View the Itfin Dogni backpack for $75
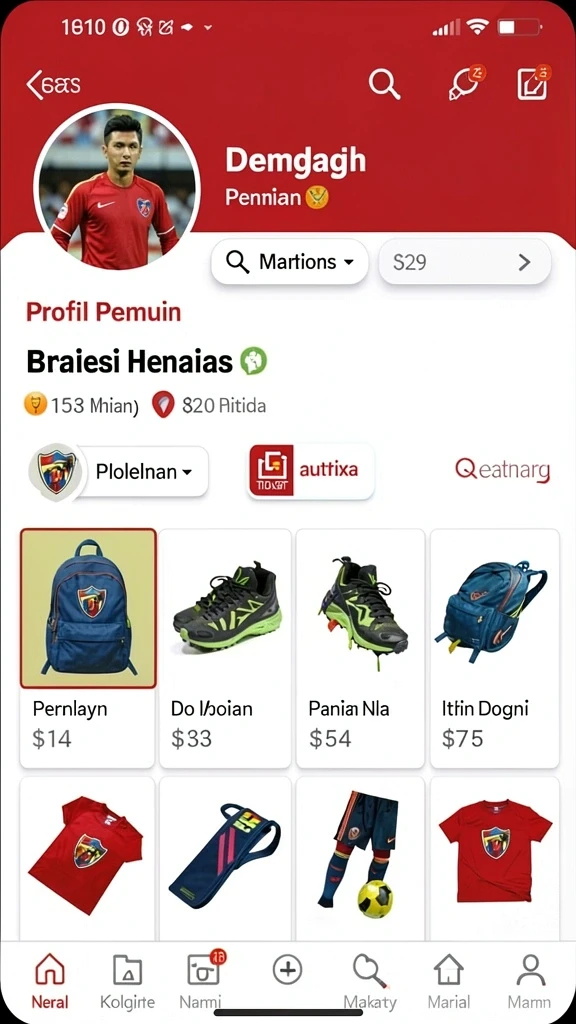Image resolution: width=576 pixels, height=1024 pixels. pyautogui.click(x=494, y=648)
